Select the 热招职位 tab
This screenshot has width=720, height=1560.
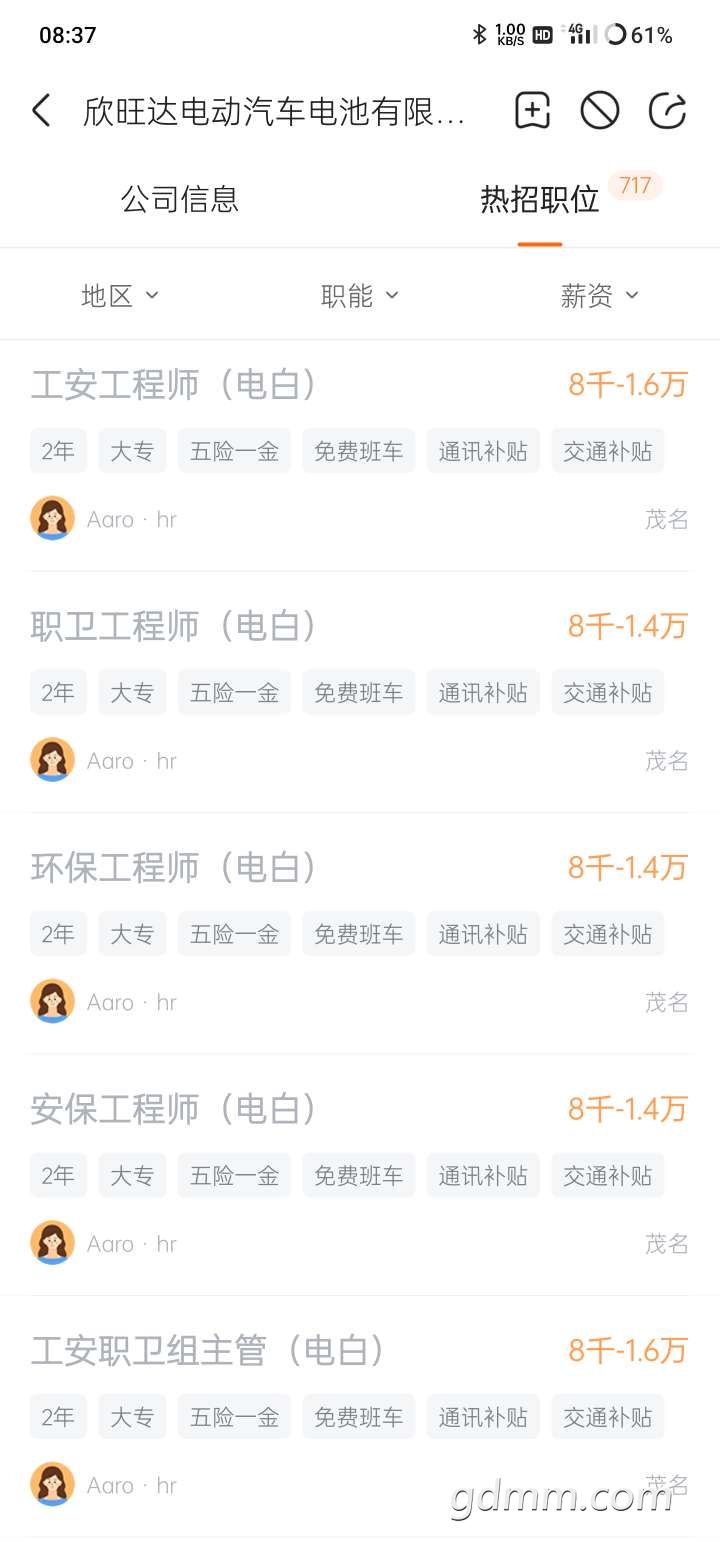[x=540, y=199]
